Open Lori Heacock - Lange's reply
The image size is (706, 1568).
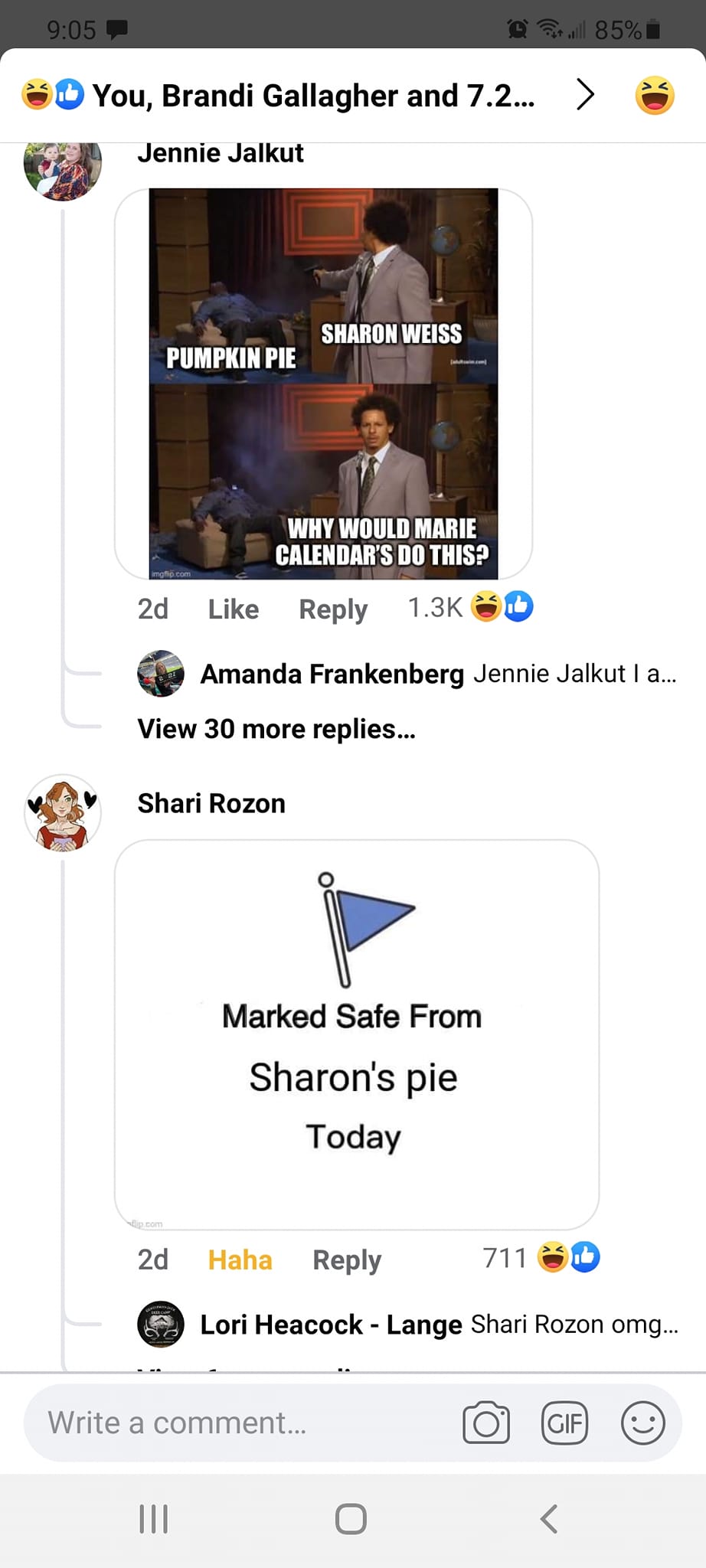pyautogui.click(x=436, y=1325)
